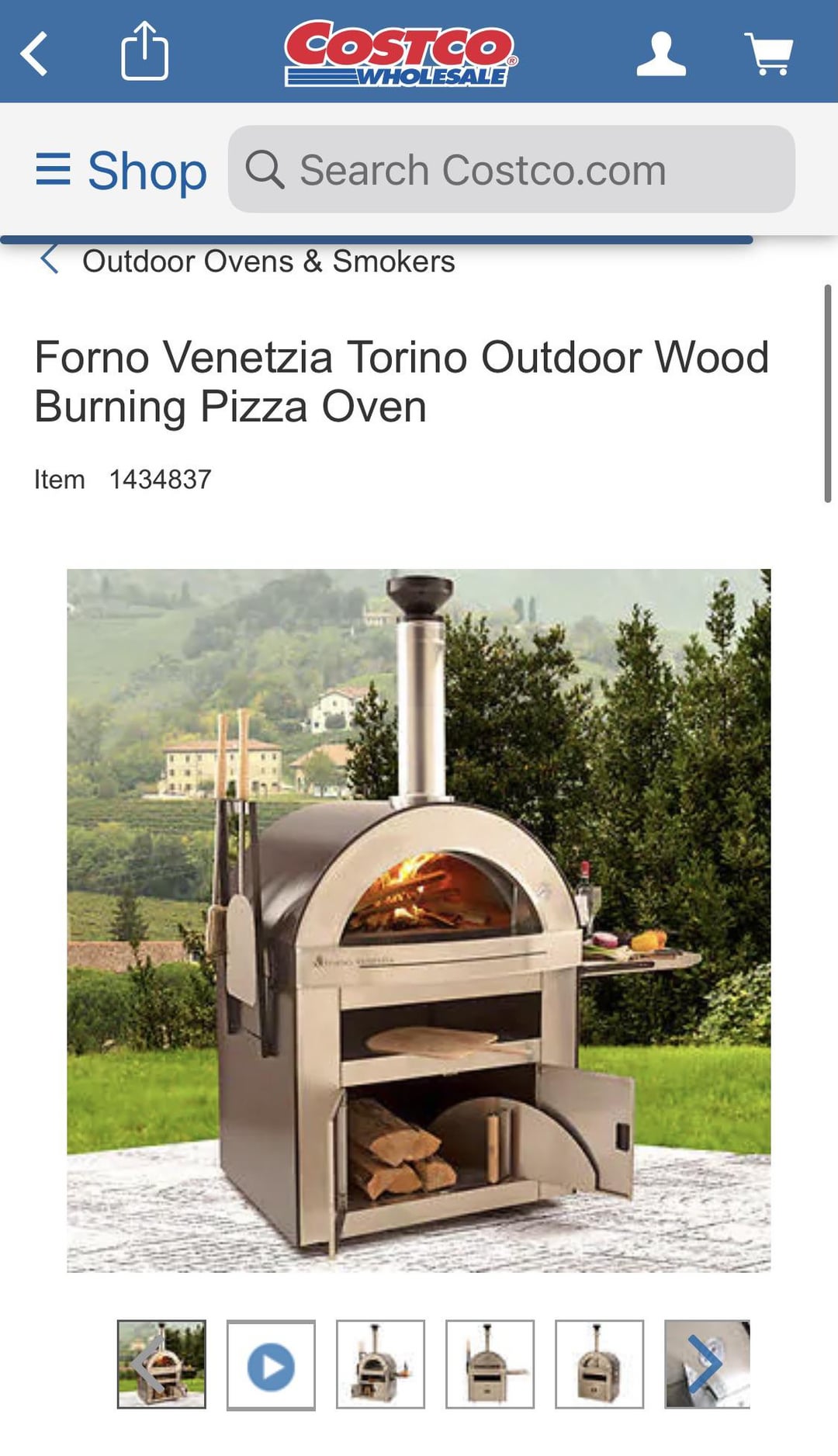Go back using the top-left arrow
838x1456 pixels.
pyautogui.click(x=34, y=54)
